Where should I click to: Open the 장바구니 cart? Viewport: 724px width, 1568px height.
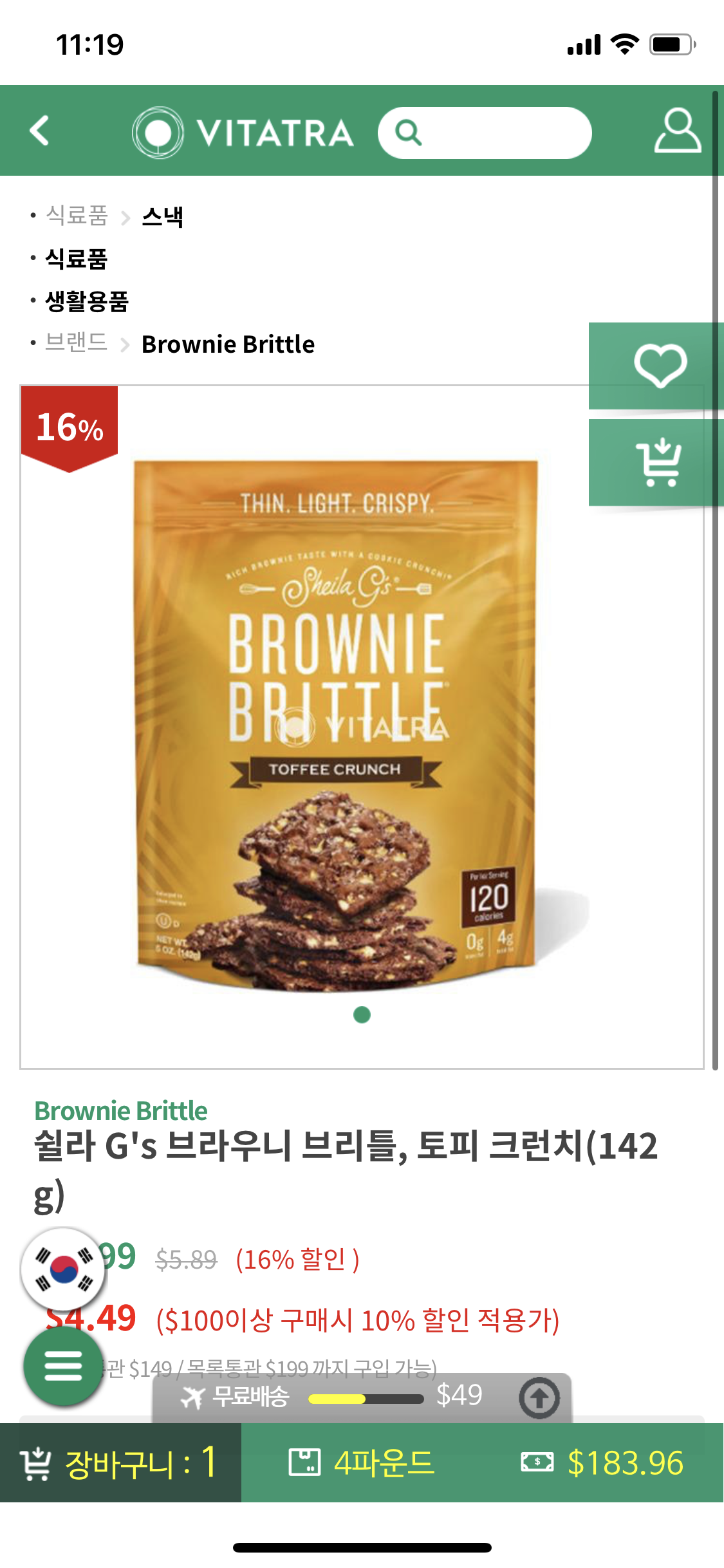pyautogui.click(x=120, y=1462)
